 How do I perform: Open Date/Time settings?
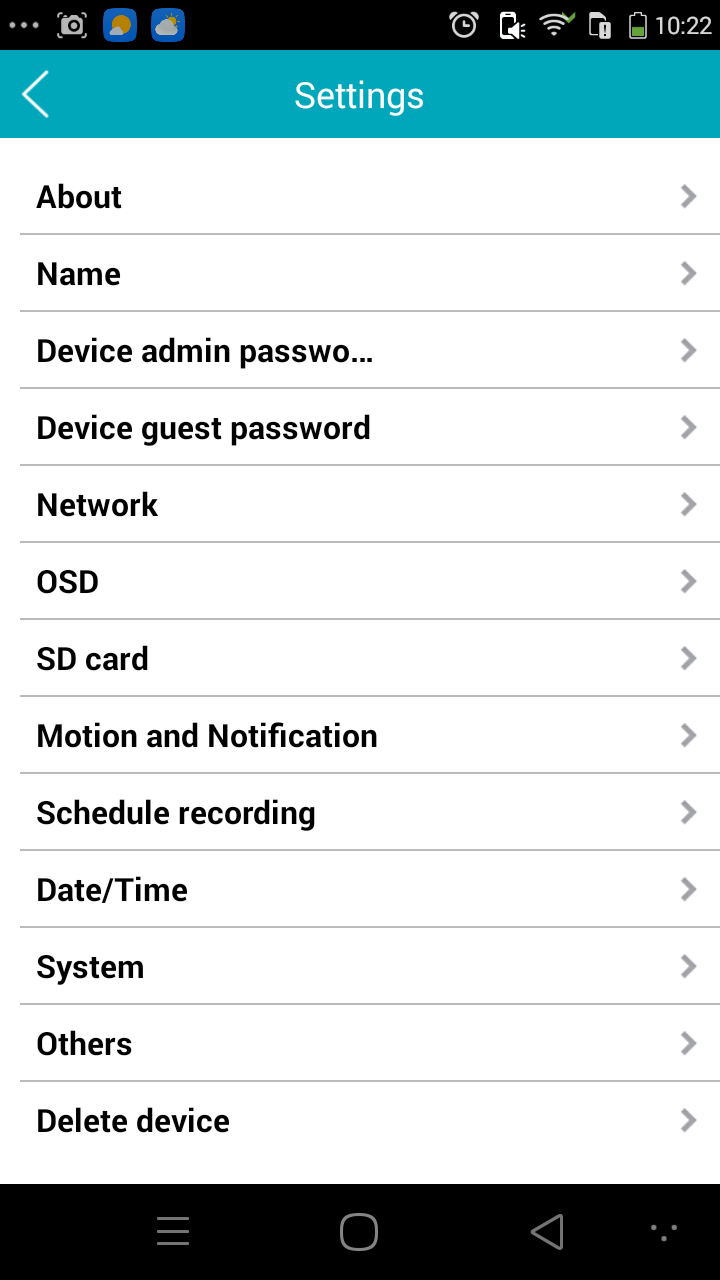[360, 890]
